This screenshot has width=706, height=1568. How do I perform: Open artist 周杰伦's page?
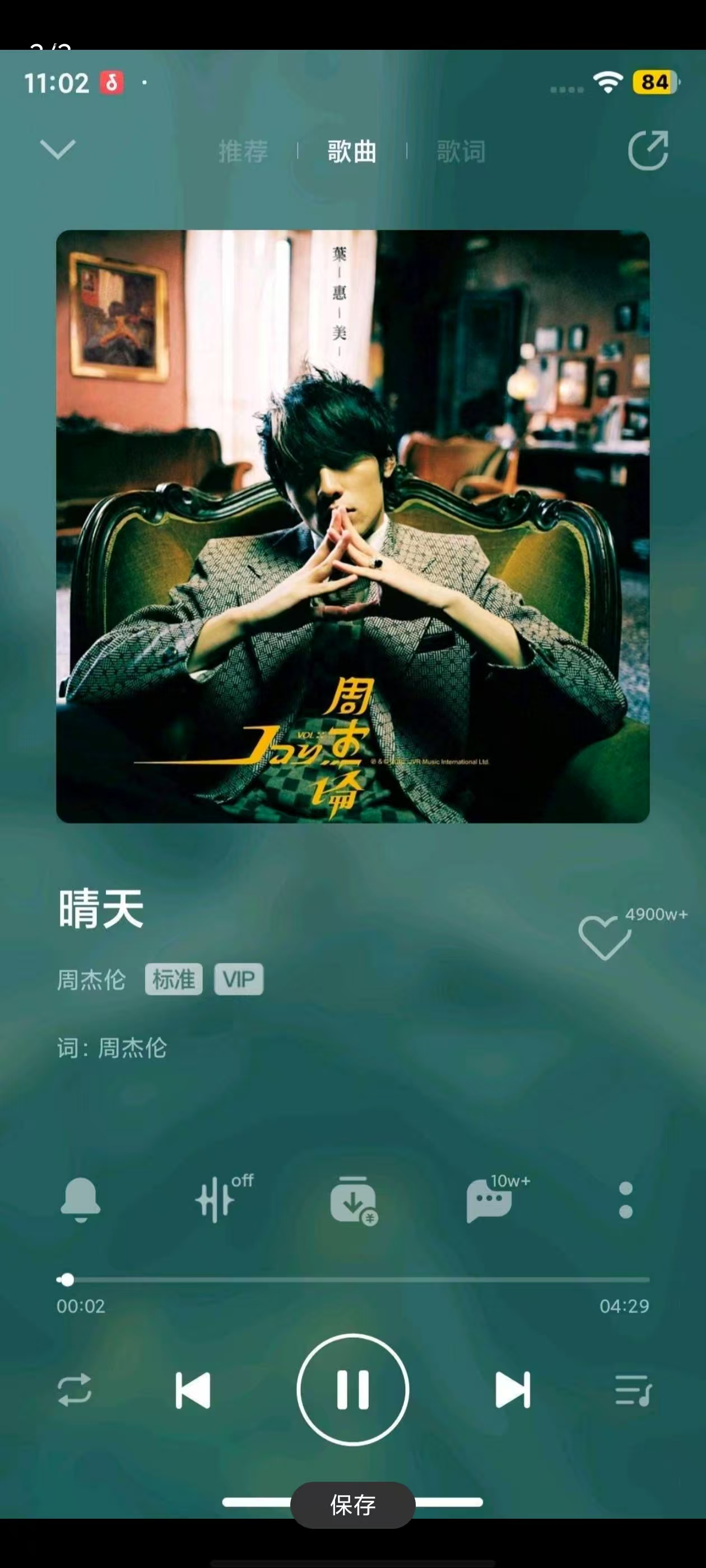(x=91, y=979)
